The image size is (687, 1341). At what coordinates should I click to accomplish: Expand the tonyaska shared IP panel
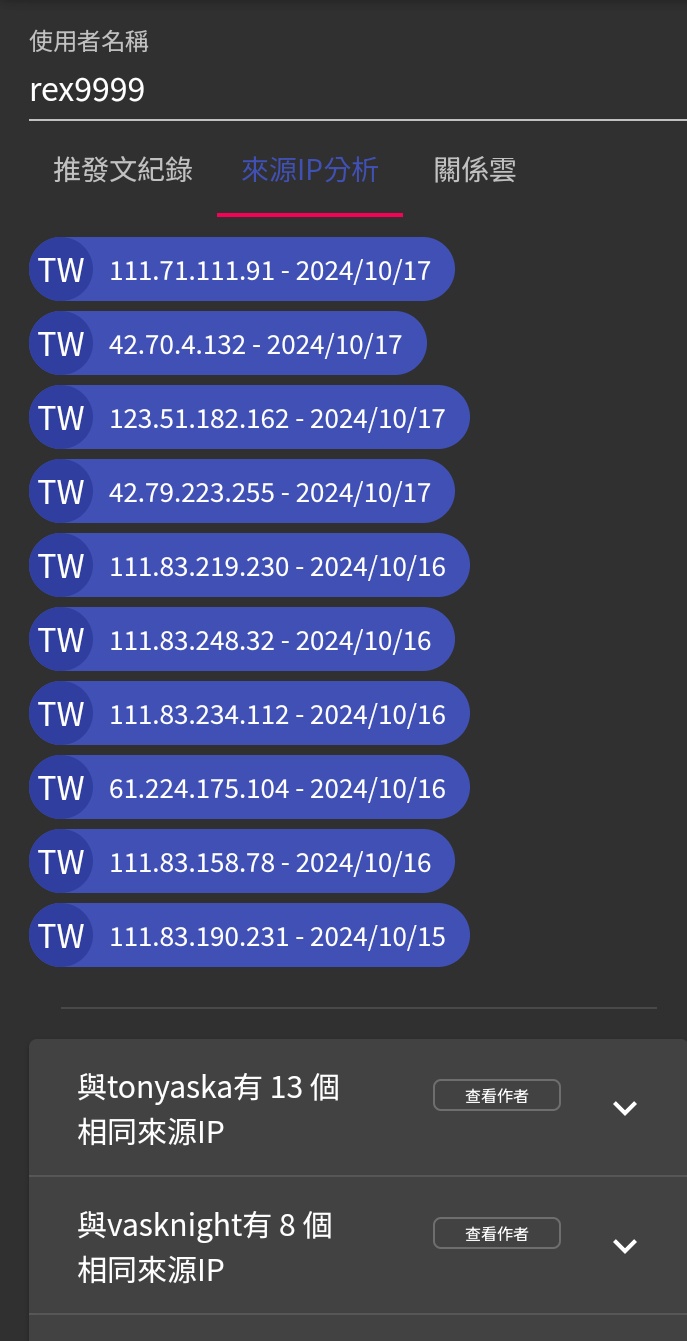click(x=625, y=1108)
